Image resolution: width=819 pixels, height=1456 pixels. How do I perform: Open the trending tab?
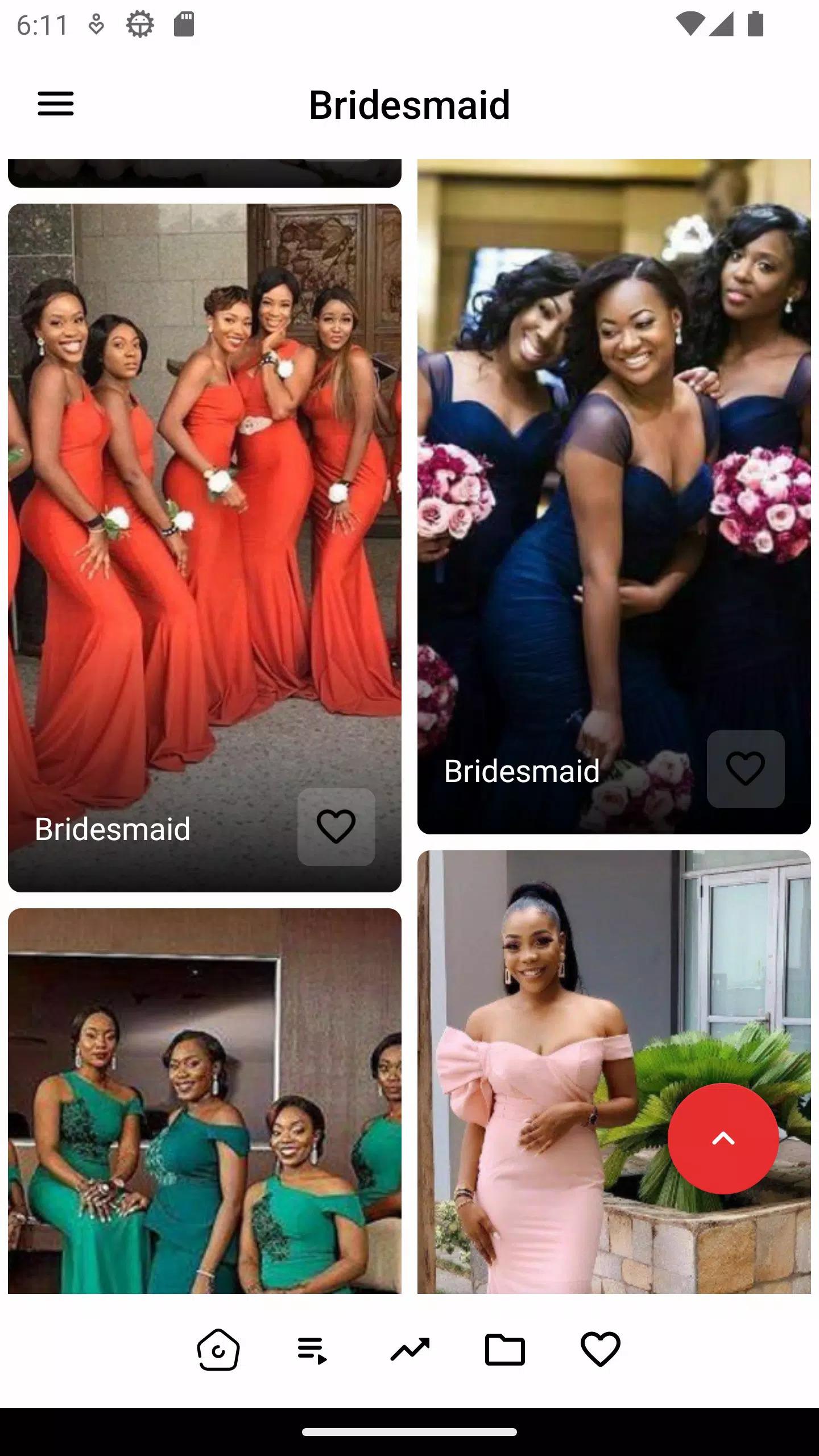[409, 1349]
